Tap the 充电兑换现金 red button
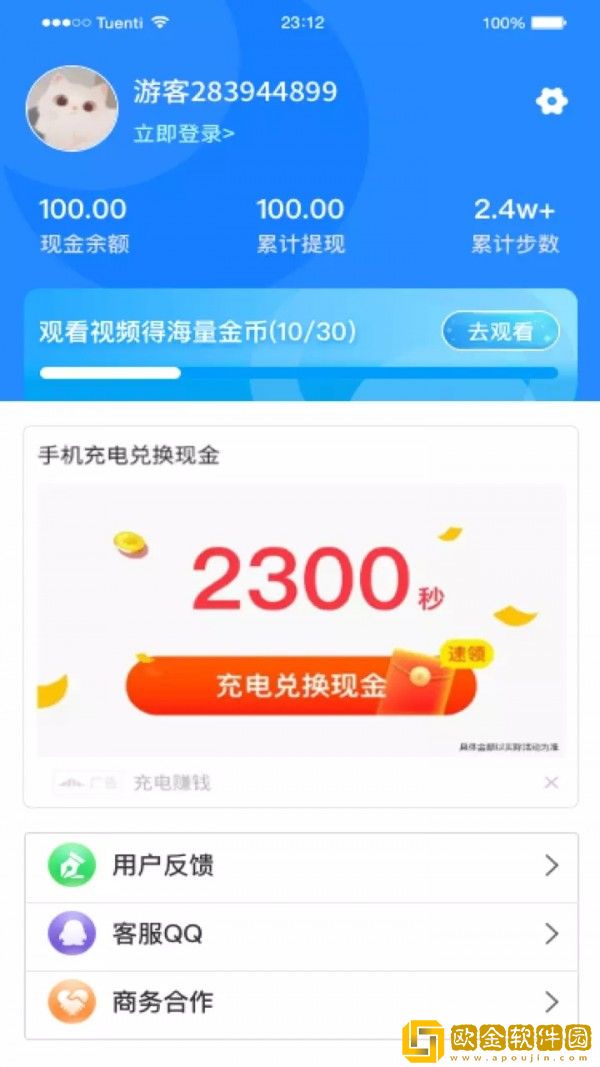This screenshot has width=600, height=1067. pyautogui.click(x=300, y=685)
